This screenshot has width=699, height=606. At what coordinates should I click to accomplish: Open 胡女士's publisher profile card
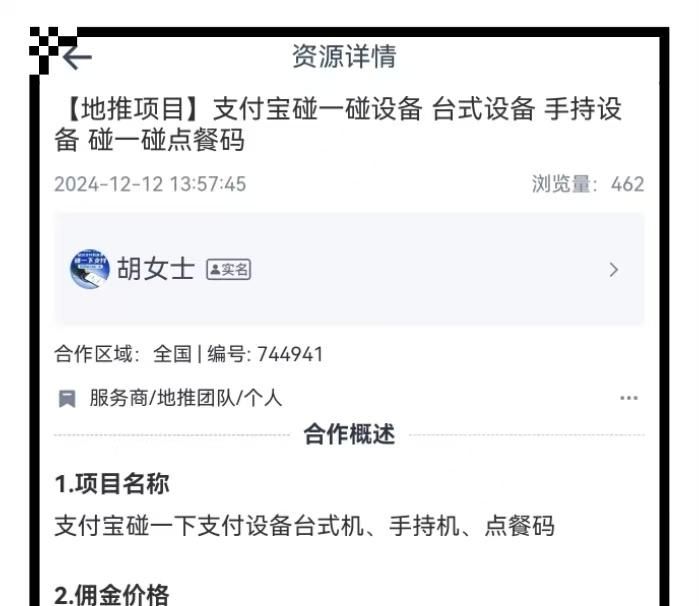tap(348, 269)
